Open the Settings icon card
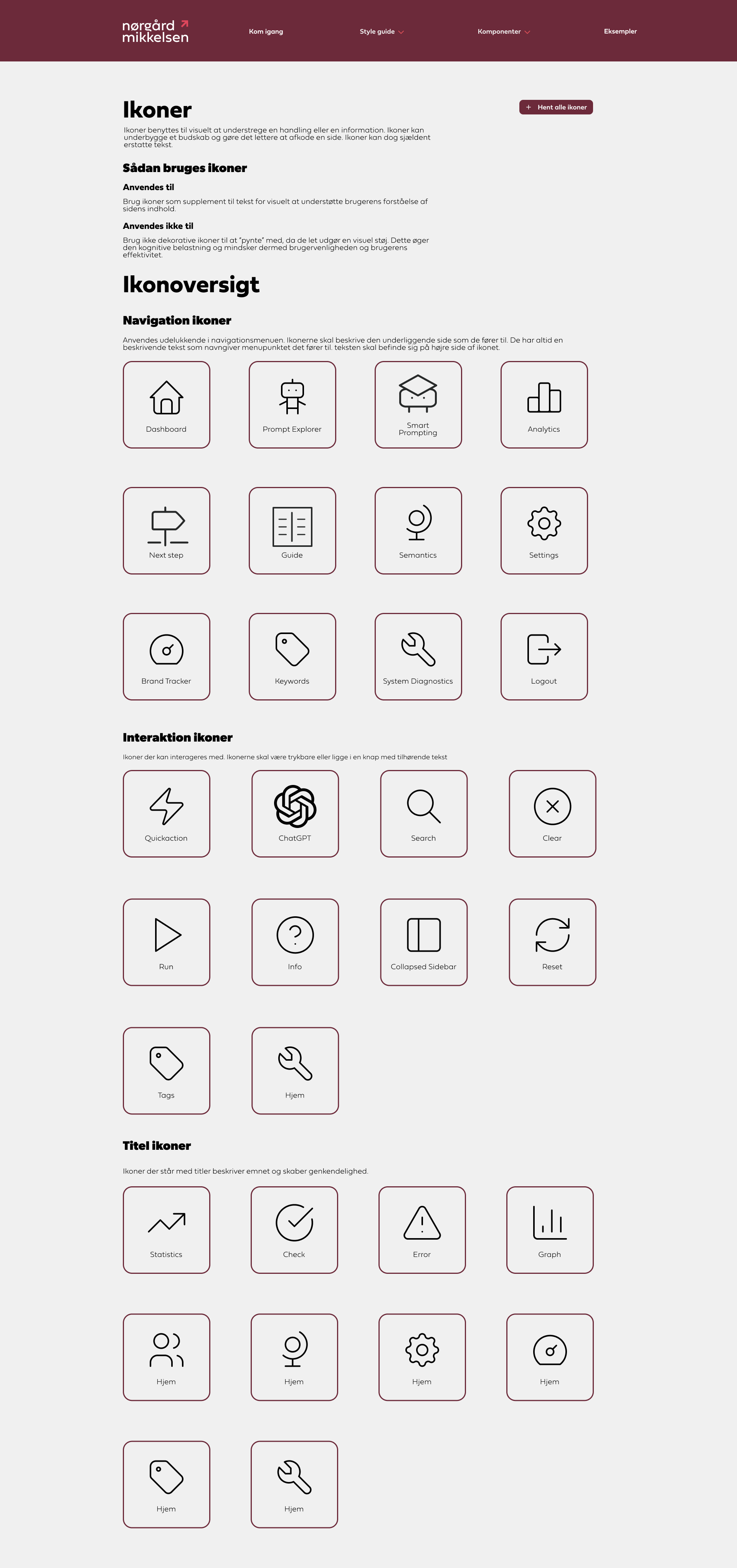 click(544, 530)
